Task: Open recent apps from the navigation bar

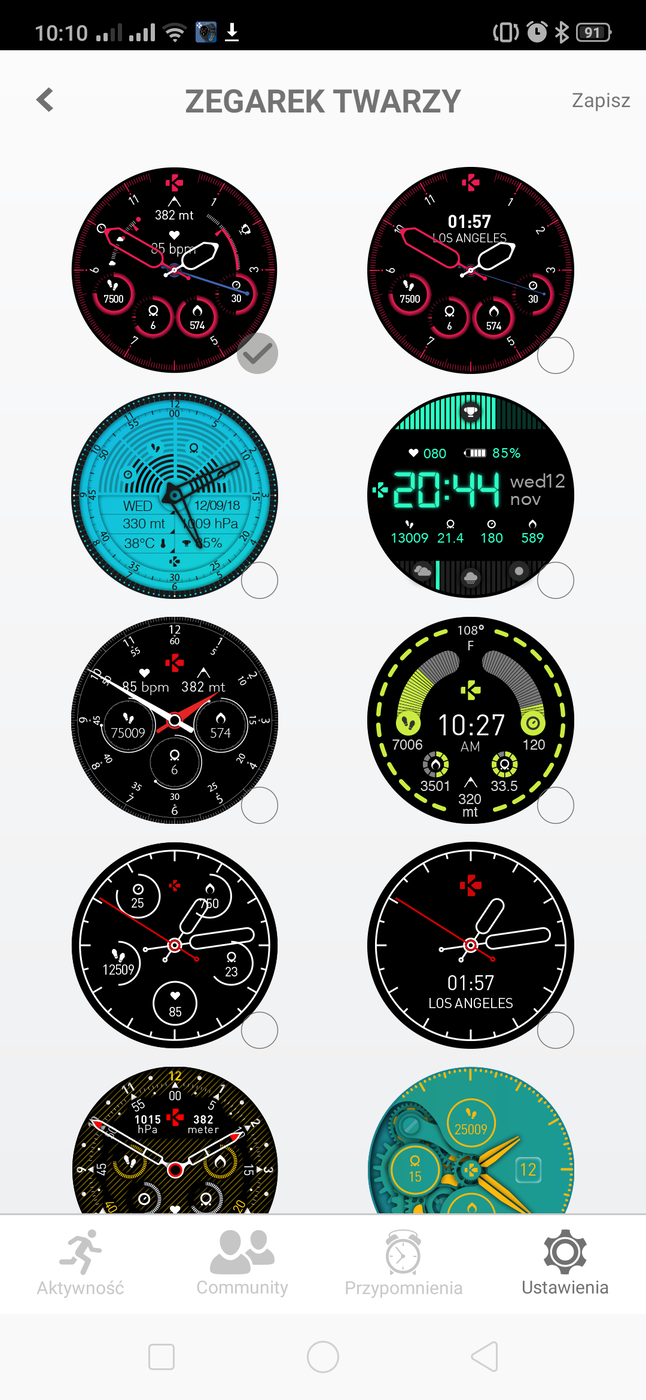Action: point(161,1356)
